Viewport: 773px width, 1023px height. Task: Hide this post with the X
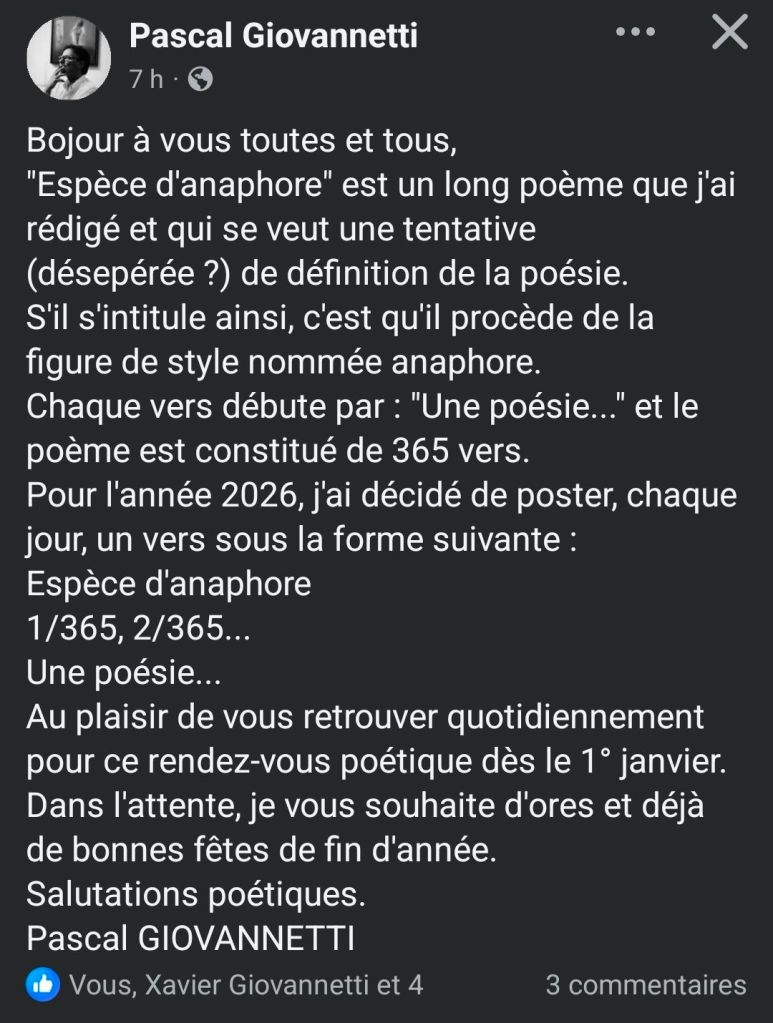(729, 34)
